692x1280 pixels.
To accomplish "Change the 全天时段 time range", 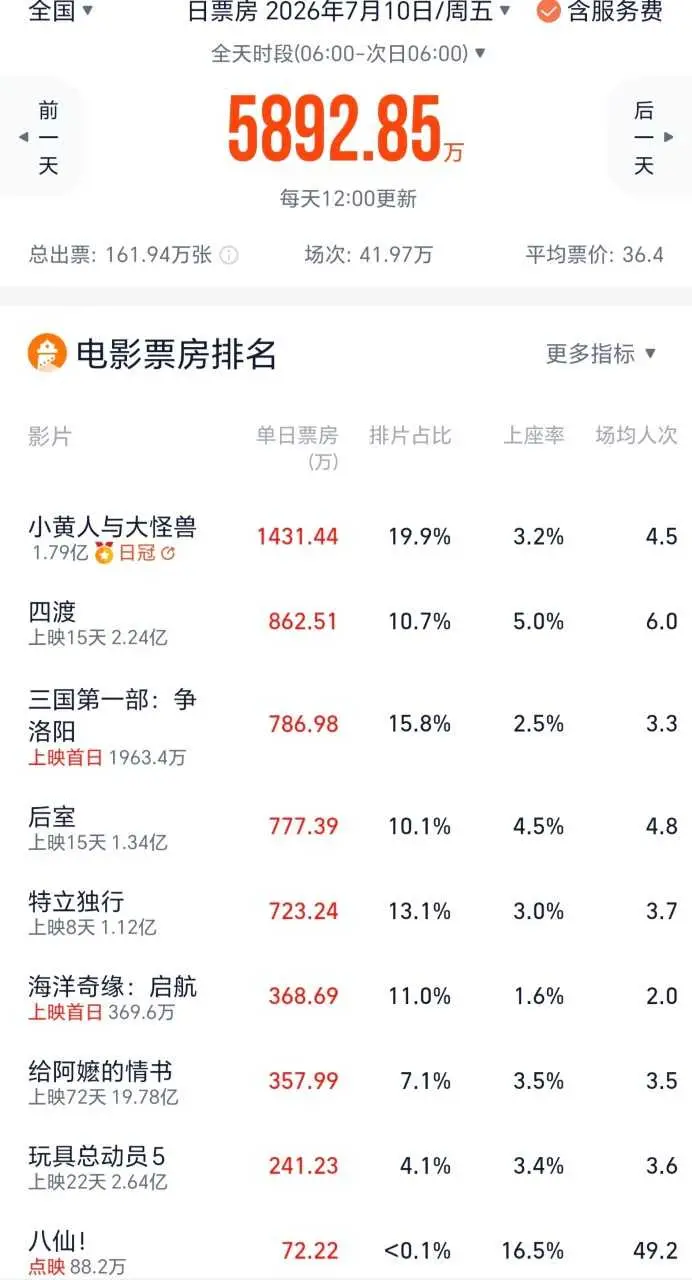I will (x=349, y=53).
